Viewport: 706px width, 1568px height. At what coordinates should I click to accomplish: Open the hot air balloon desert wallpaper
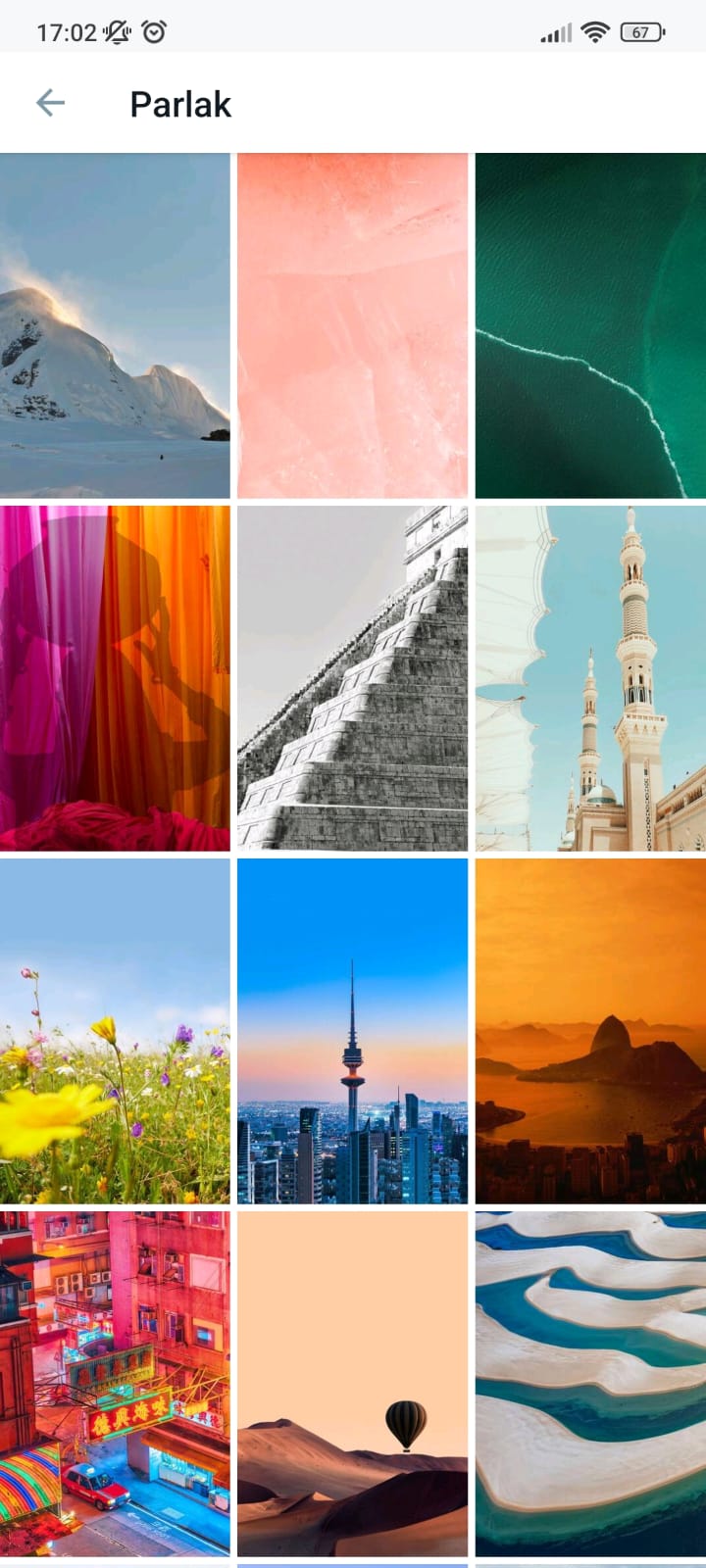click(352, 1384)
